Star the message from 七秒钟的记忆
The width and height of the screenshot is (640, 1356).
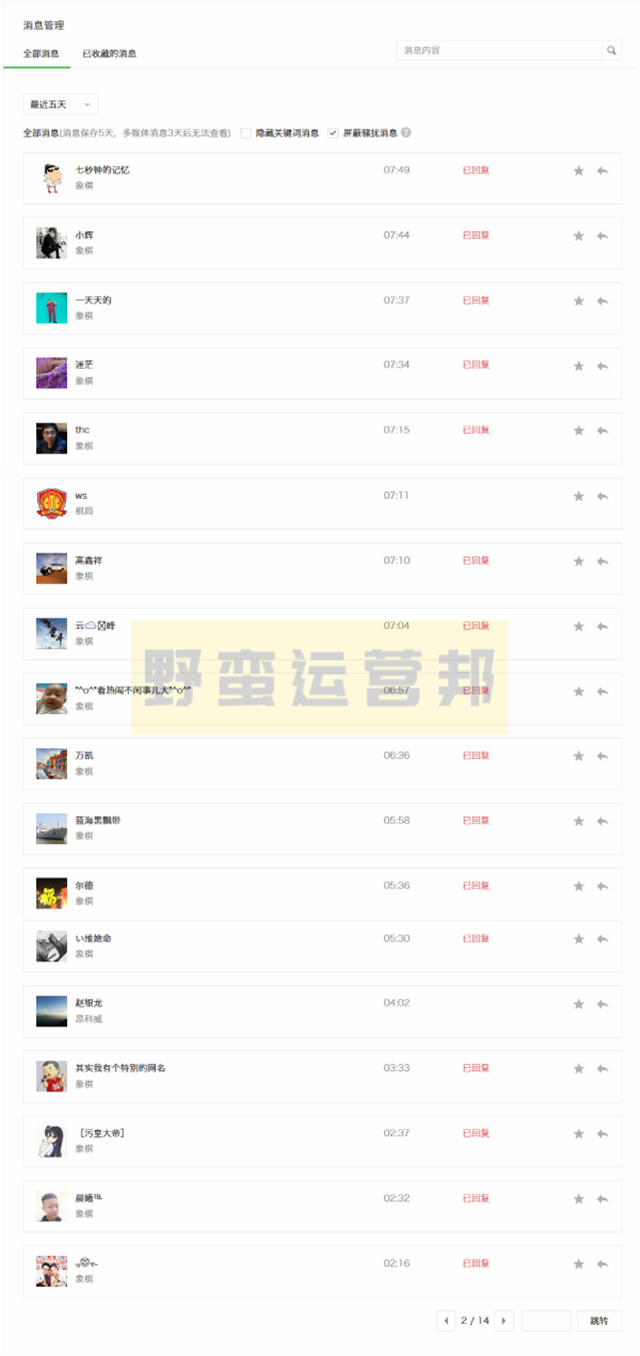(x=578, y=171)
